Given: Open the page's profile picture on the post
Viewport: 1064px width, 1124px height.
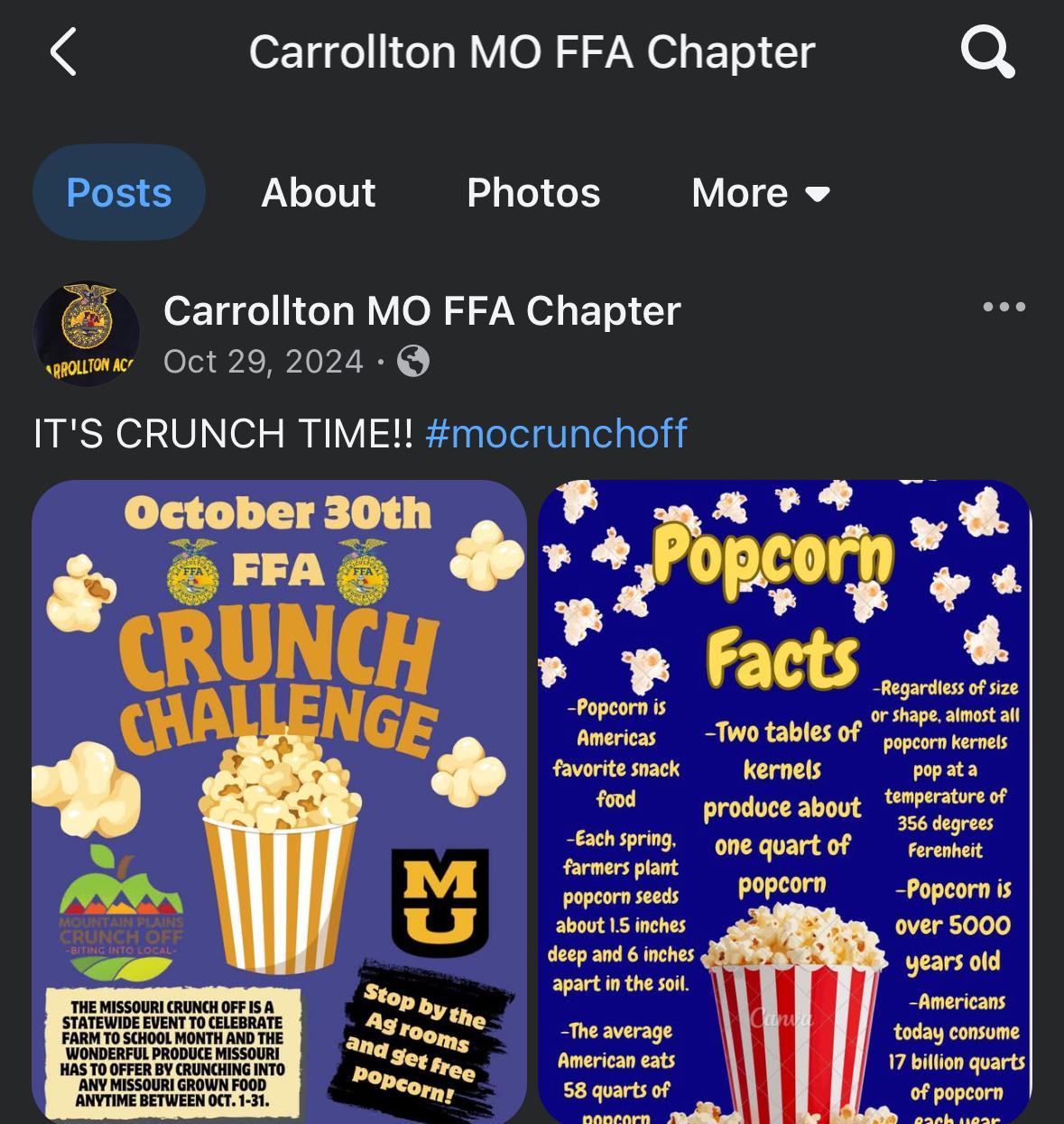Looking at the screenshot, I should [87, 333].
